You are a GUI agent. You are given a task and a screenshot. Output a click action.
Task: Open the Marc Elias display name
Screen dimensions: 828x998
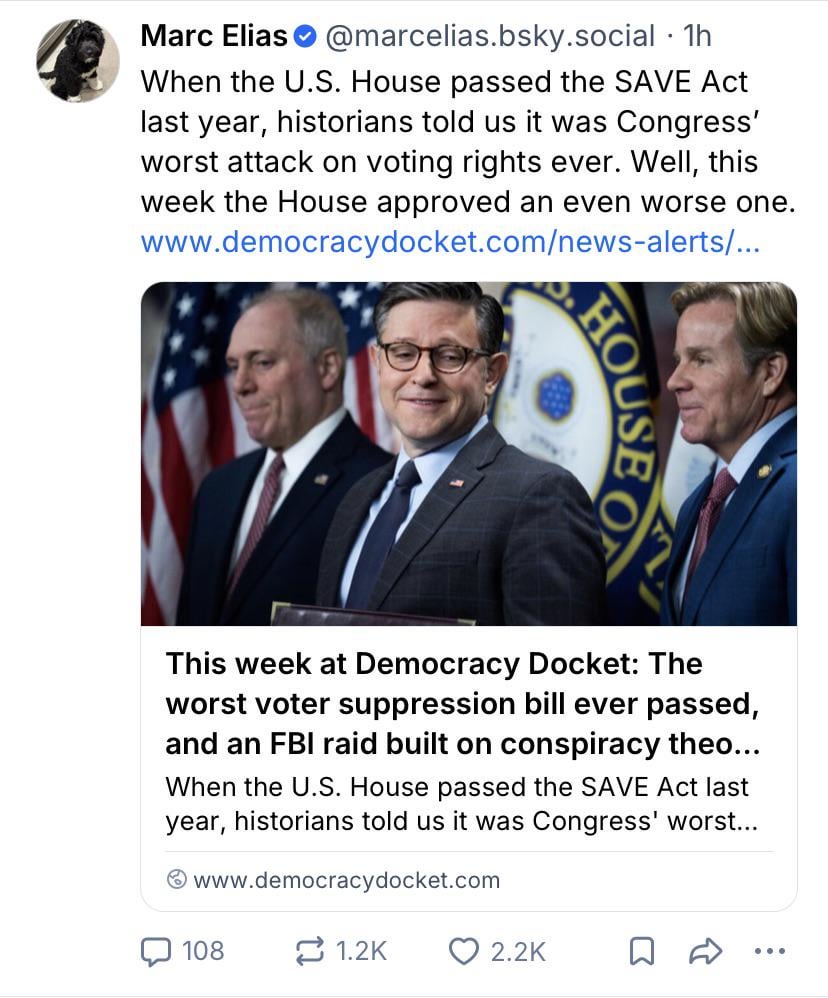click(x=214, y=36)
